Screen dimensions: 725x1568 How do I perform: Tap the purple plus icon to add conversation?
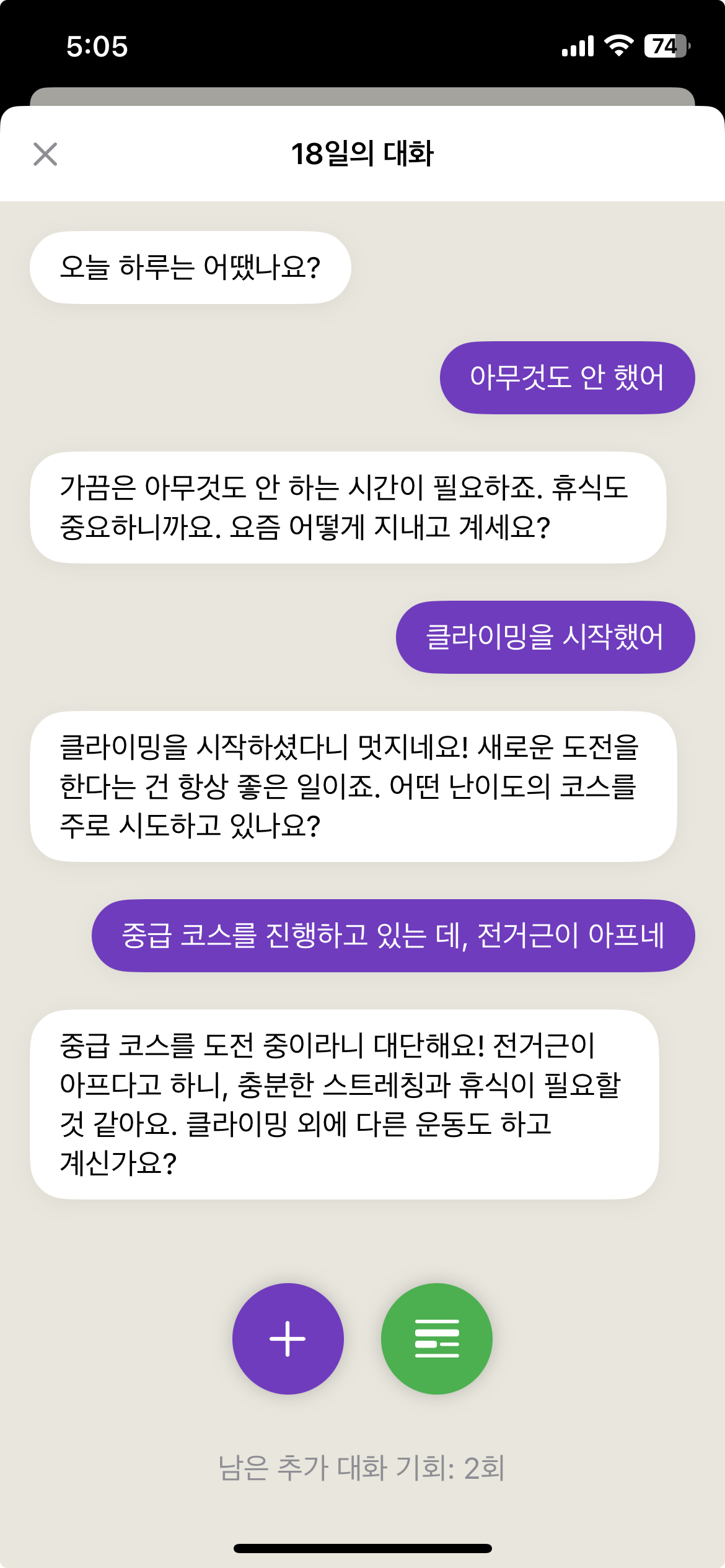click(288, 1338)
